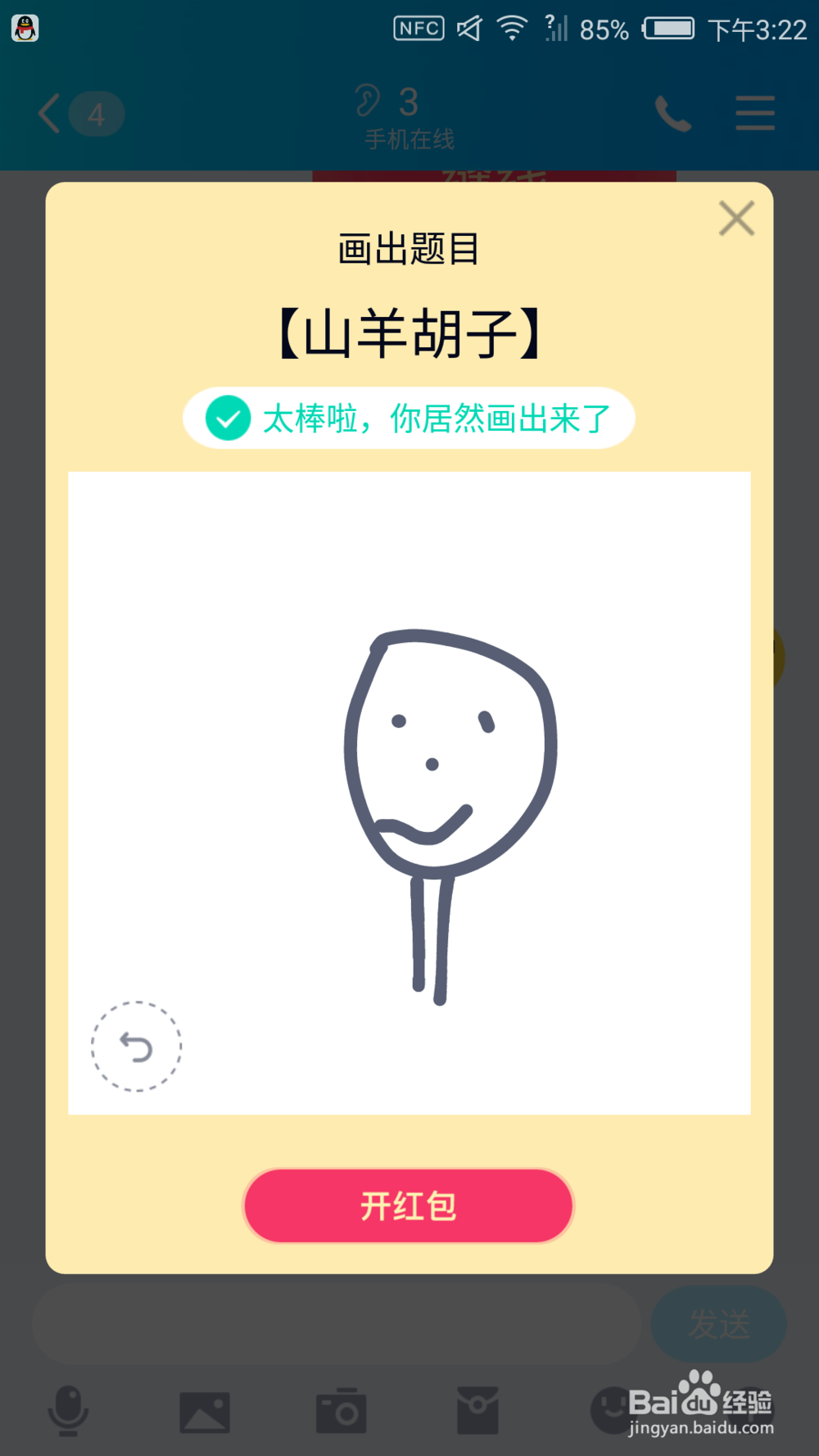Tap the QQ penguin icon in status bar
819x1456 pixels.
(25, 29)
